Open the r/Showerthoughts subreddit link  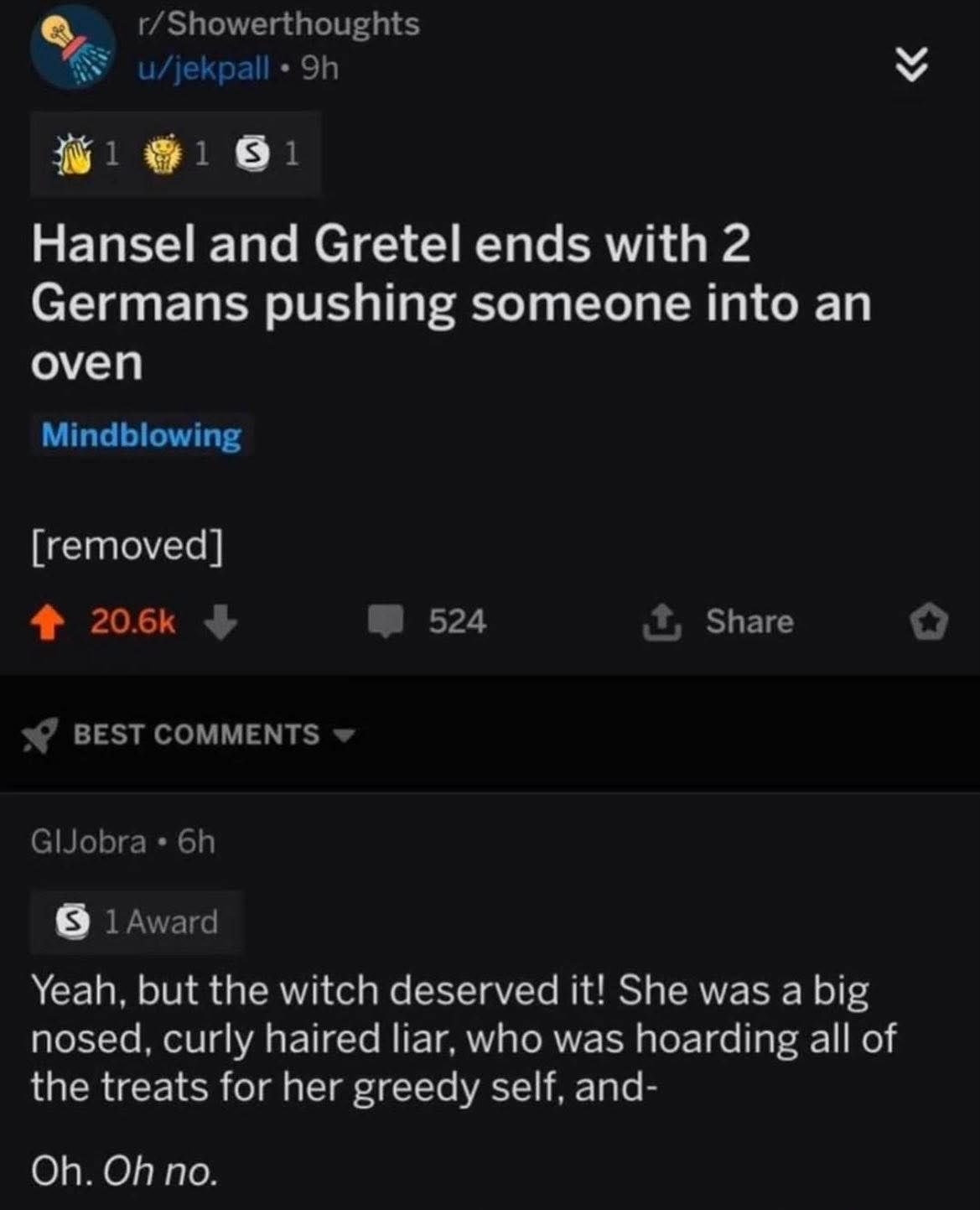(x=278, y=24)
